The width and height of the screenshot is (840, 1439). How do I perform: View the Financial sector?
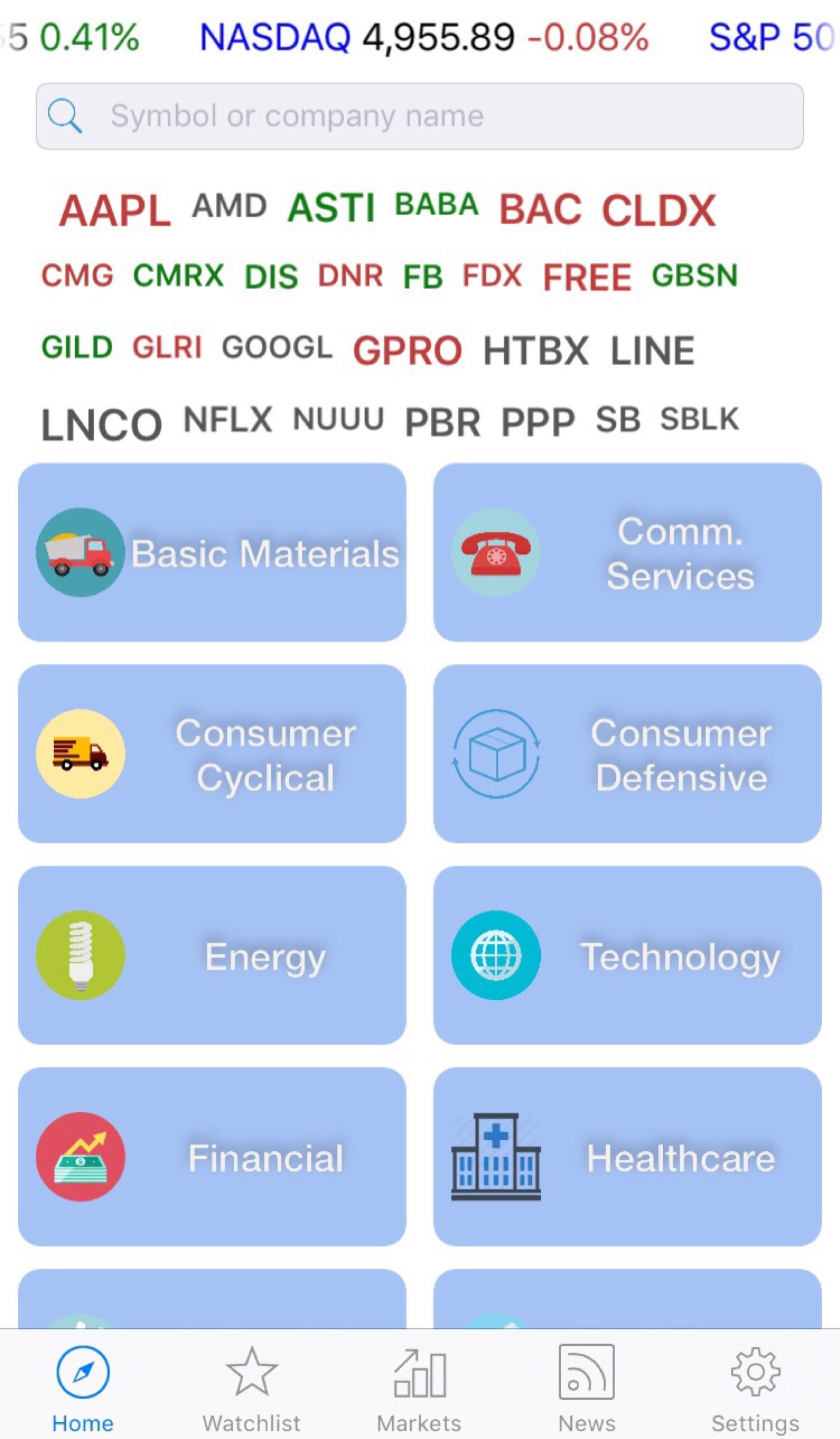coord(212,1157)
